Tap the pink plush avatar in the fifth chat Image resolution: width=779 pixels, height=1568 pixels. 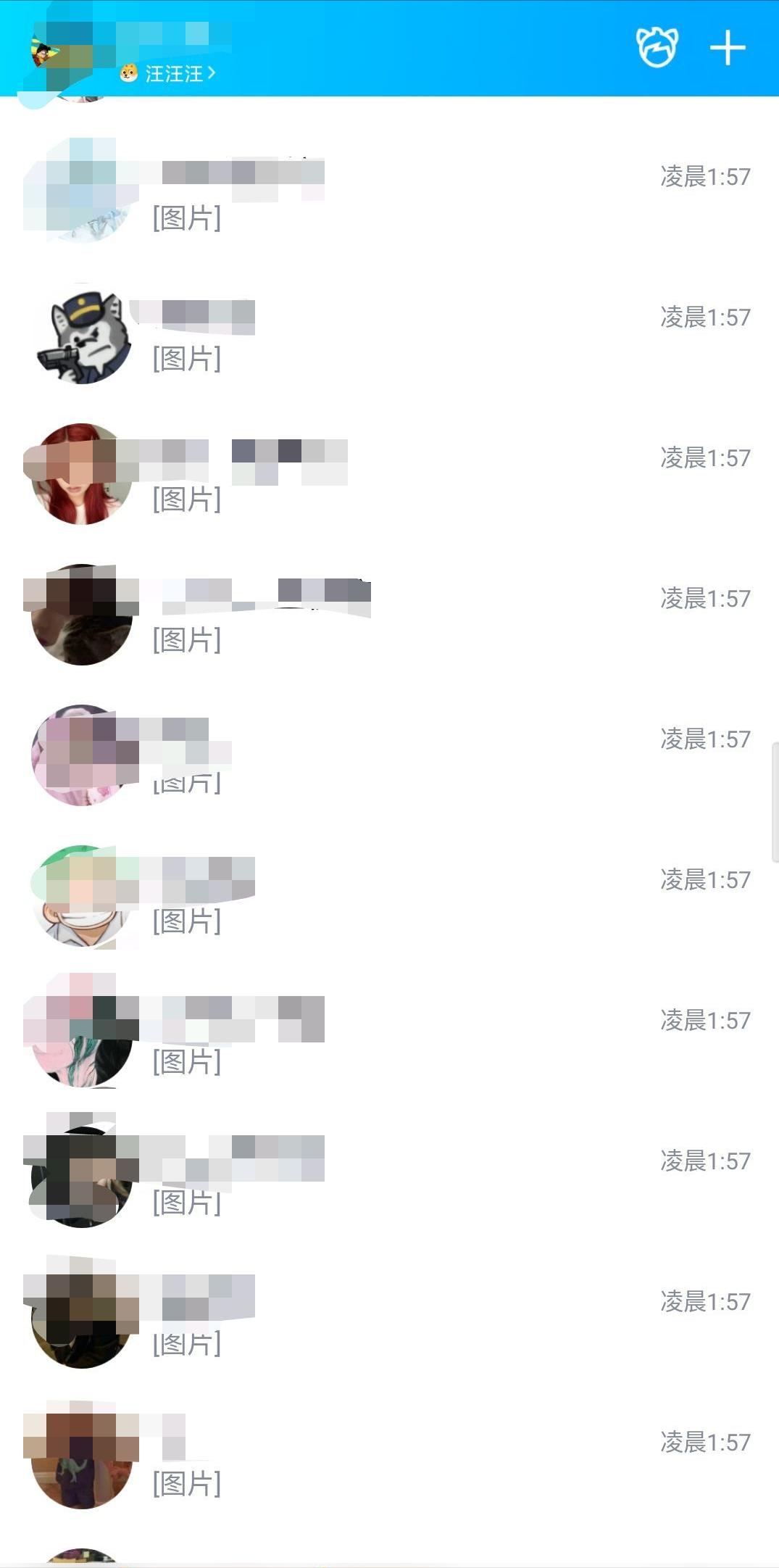click(x=81, y=754)
